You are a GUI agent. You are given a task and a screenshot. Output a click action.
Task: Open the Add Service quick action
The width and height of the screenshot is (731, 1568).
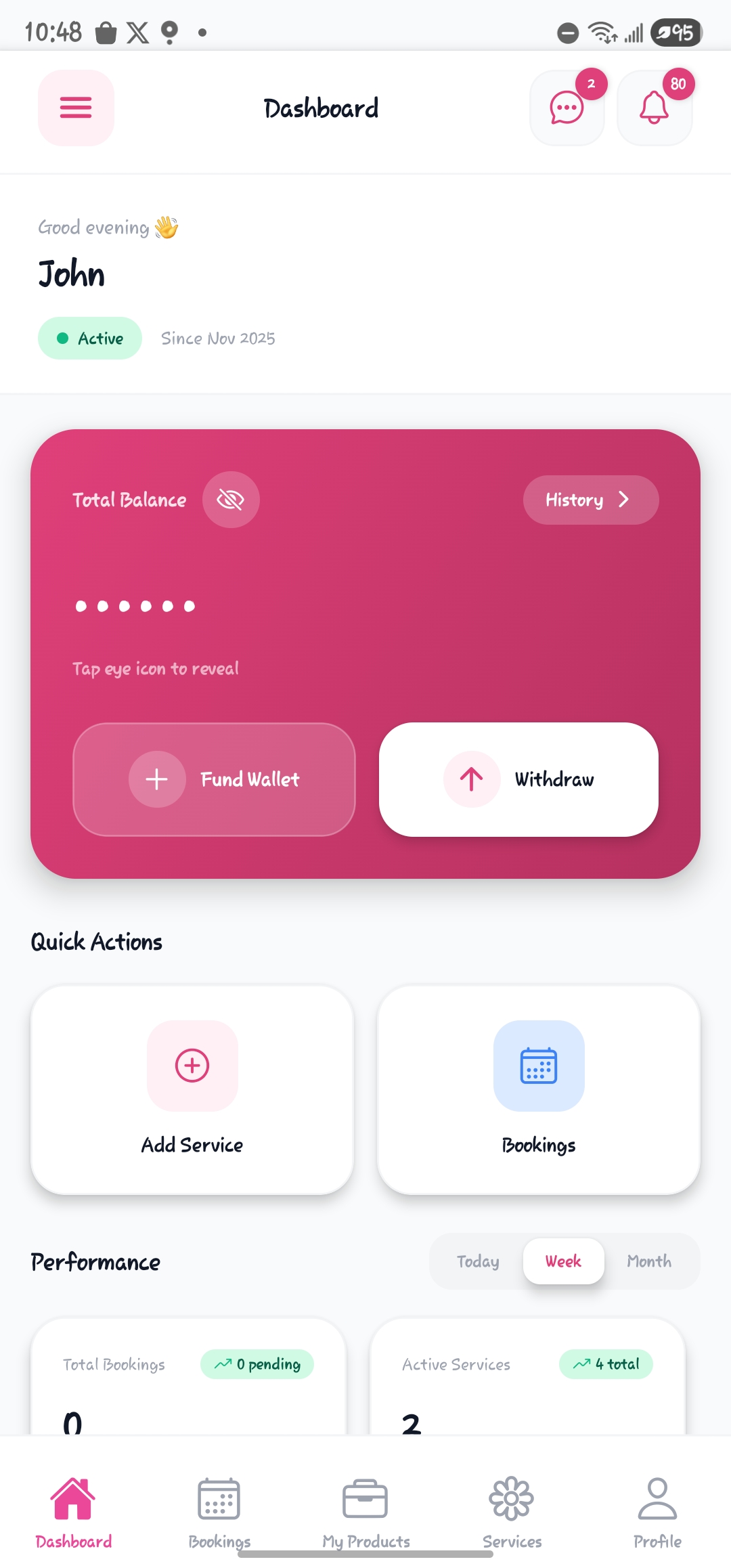pos(192,1089)
